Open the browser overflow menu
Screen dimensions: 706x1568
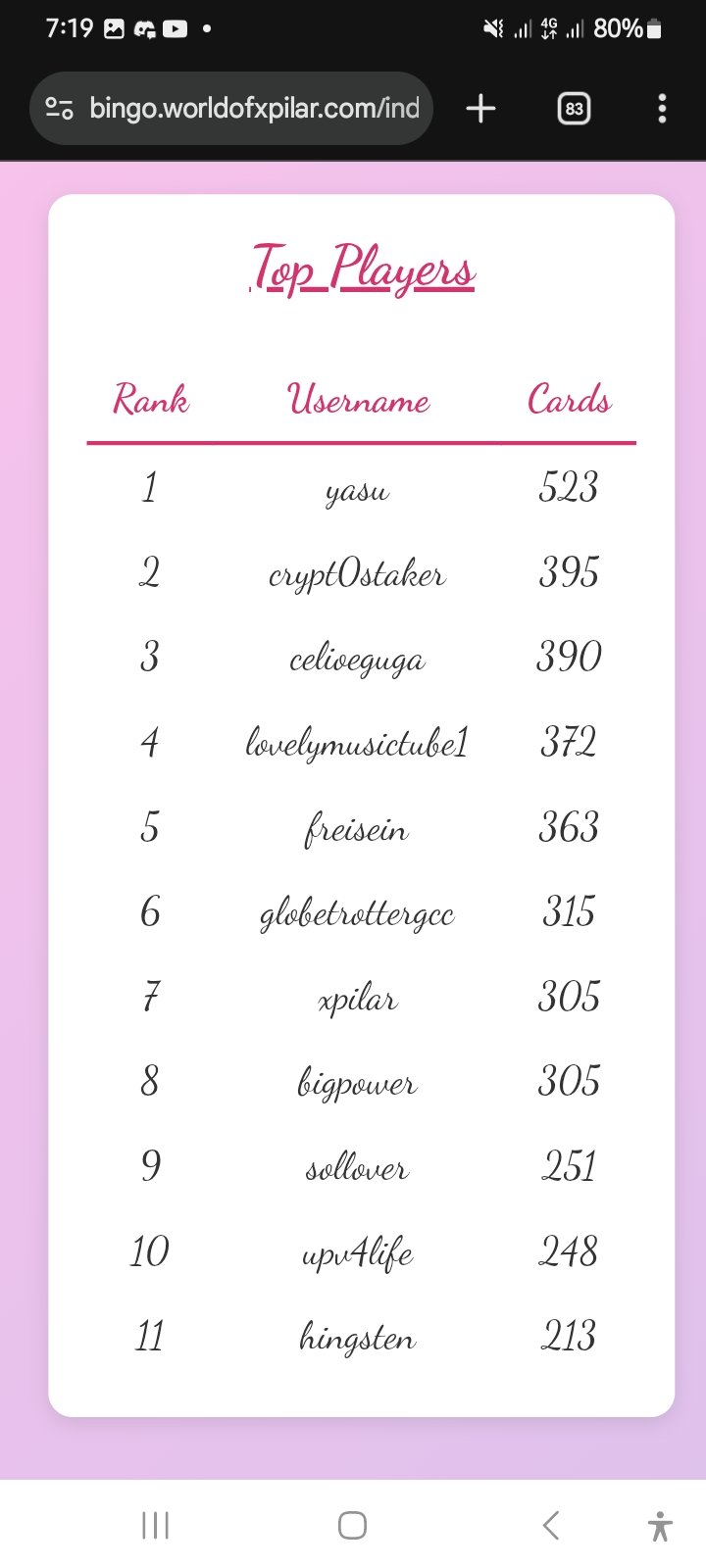click(663, 108)
